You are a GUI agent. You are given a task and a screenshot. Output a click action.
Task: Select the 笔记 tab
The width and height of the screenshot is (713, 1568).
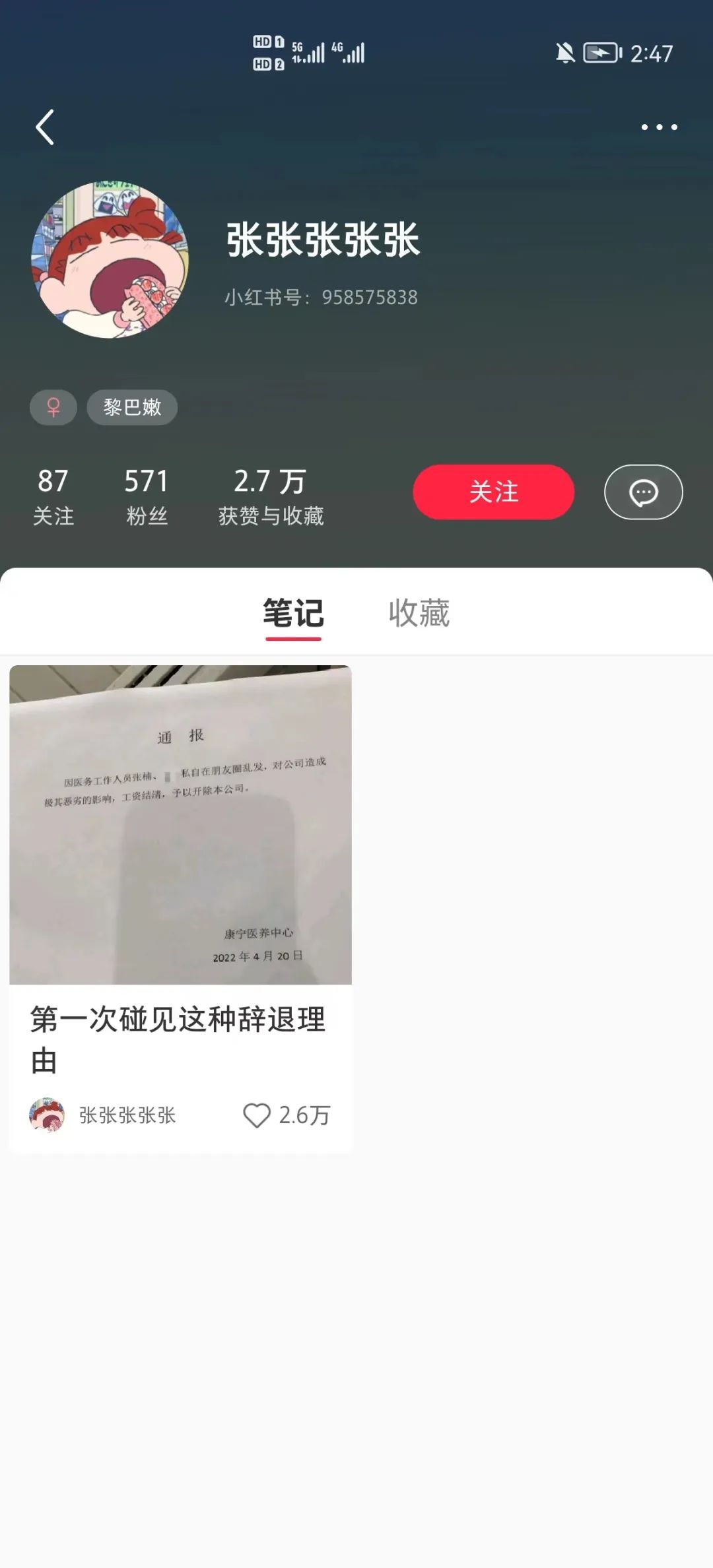coord(293,613)
